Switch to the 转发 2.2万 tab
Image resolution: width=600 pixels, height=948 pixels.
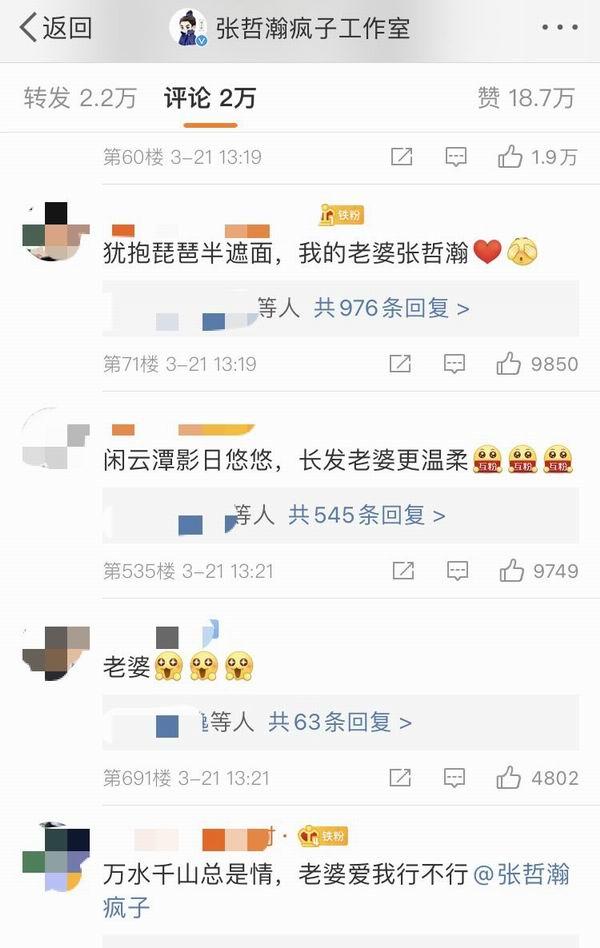(x=80, y=97)
